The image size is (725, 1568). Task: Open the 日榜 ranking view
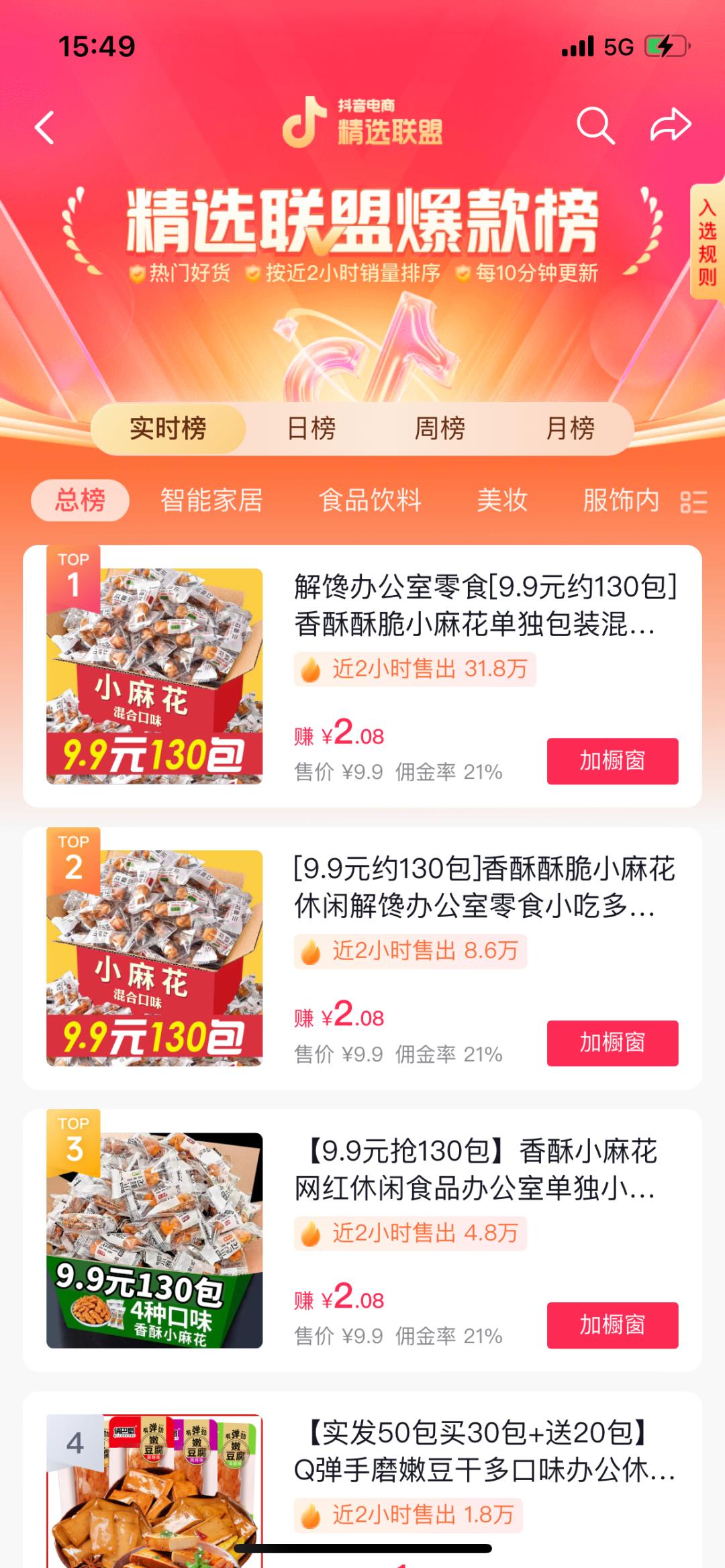click(307, 429)
